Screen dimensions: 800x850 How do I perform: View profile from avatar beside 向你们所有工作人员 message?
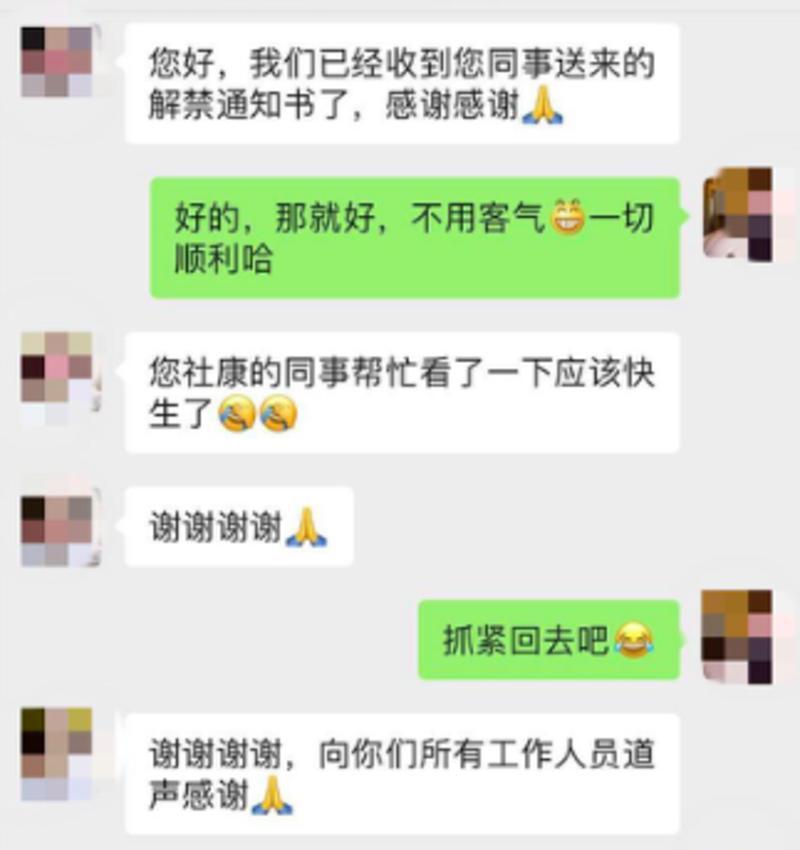57,753
